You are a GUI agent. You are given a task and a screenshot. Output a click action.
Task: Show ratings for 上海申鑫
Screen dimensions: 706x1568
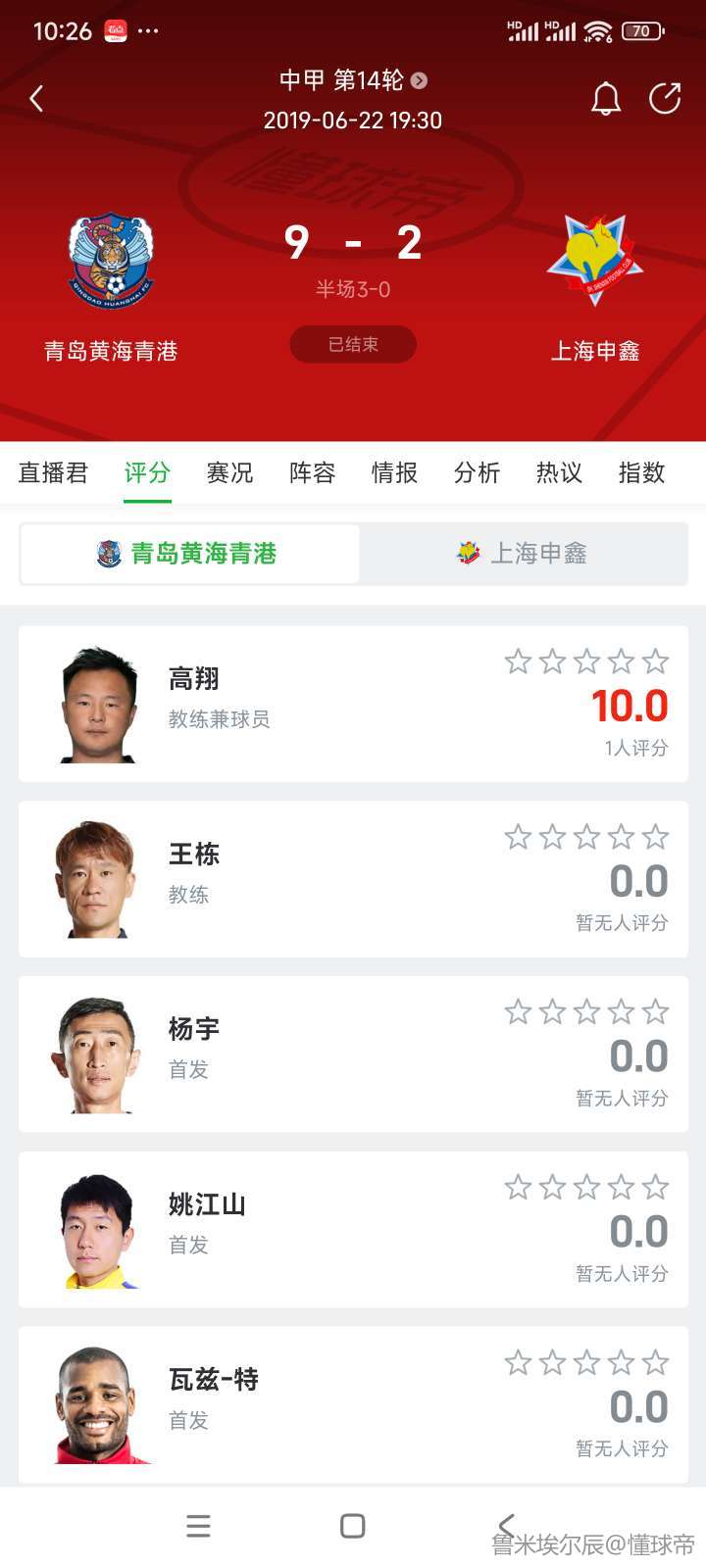pos(523,554)
